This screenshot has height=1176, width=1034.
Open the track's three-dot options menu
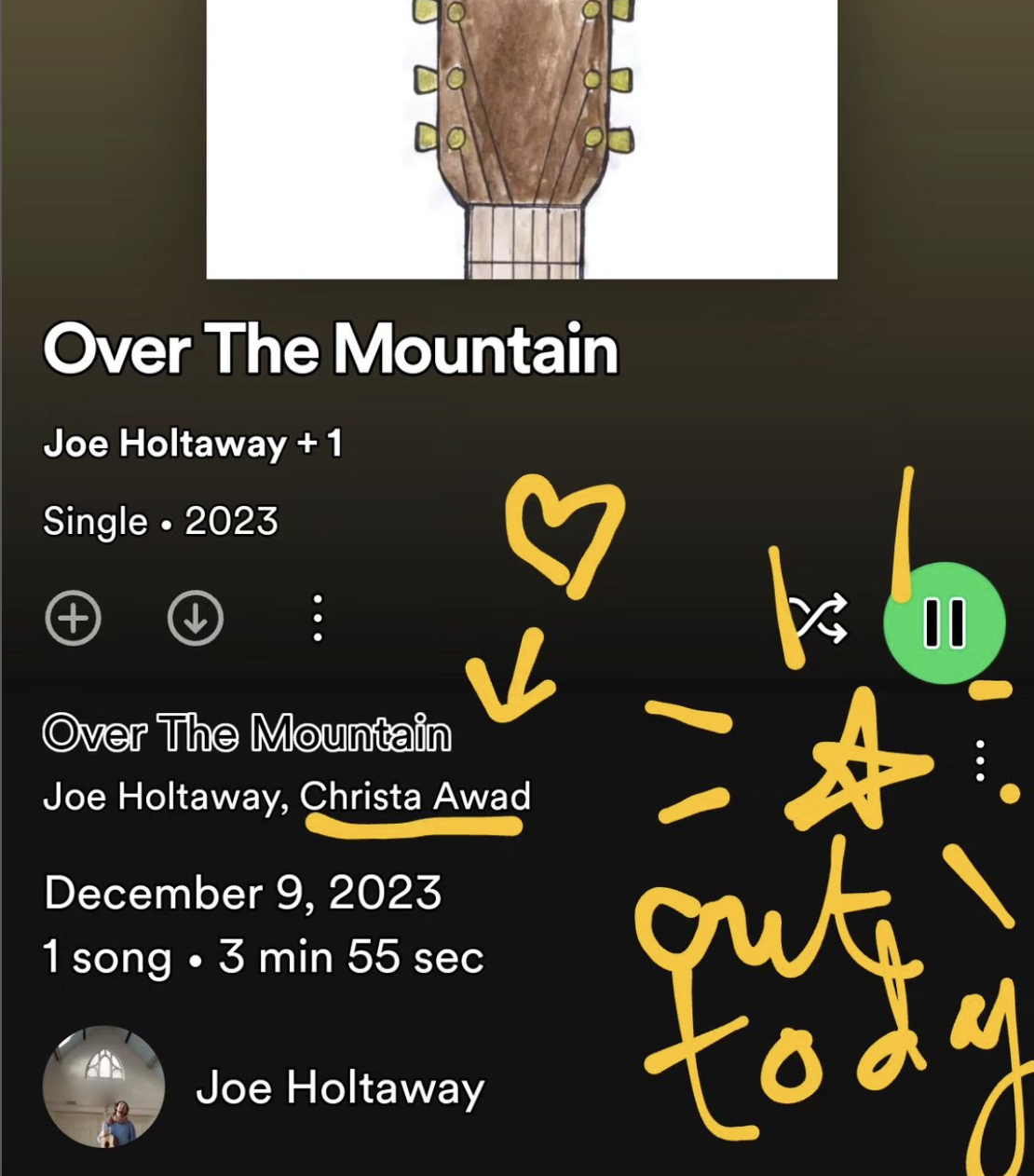point(980,761)
